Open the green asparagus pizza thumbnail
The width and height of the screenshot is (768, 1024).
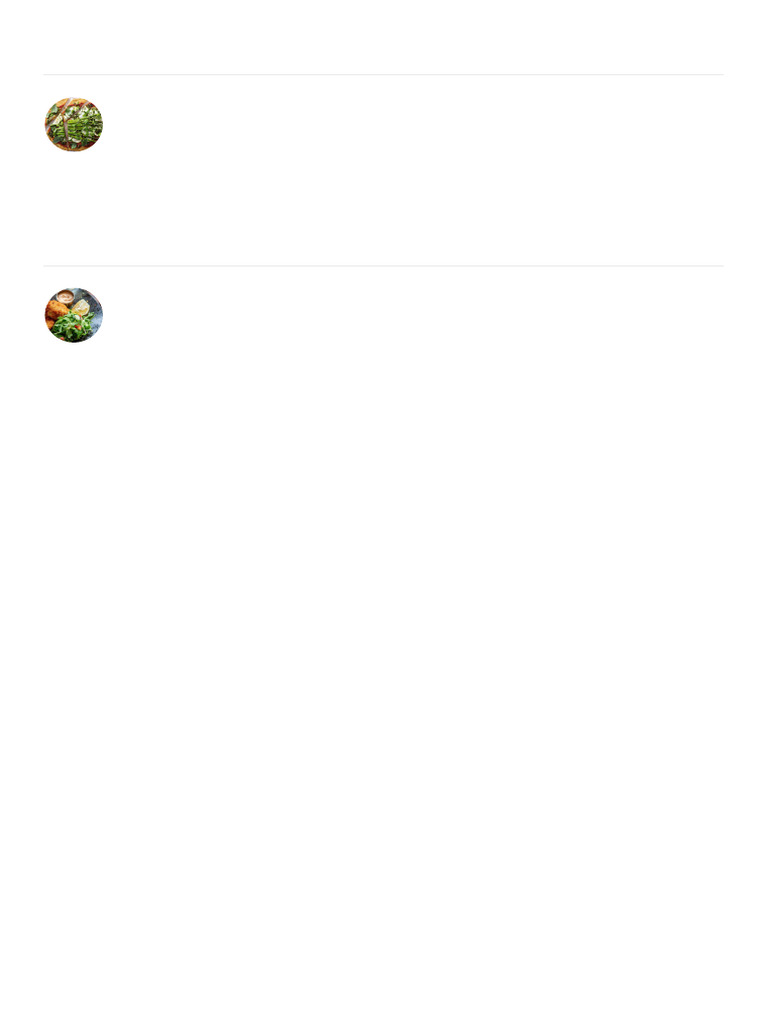tap(73, 125)
